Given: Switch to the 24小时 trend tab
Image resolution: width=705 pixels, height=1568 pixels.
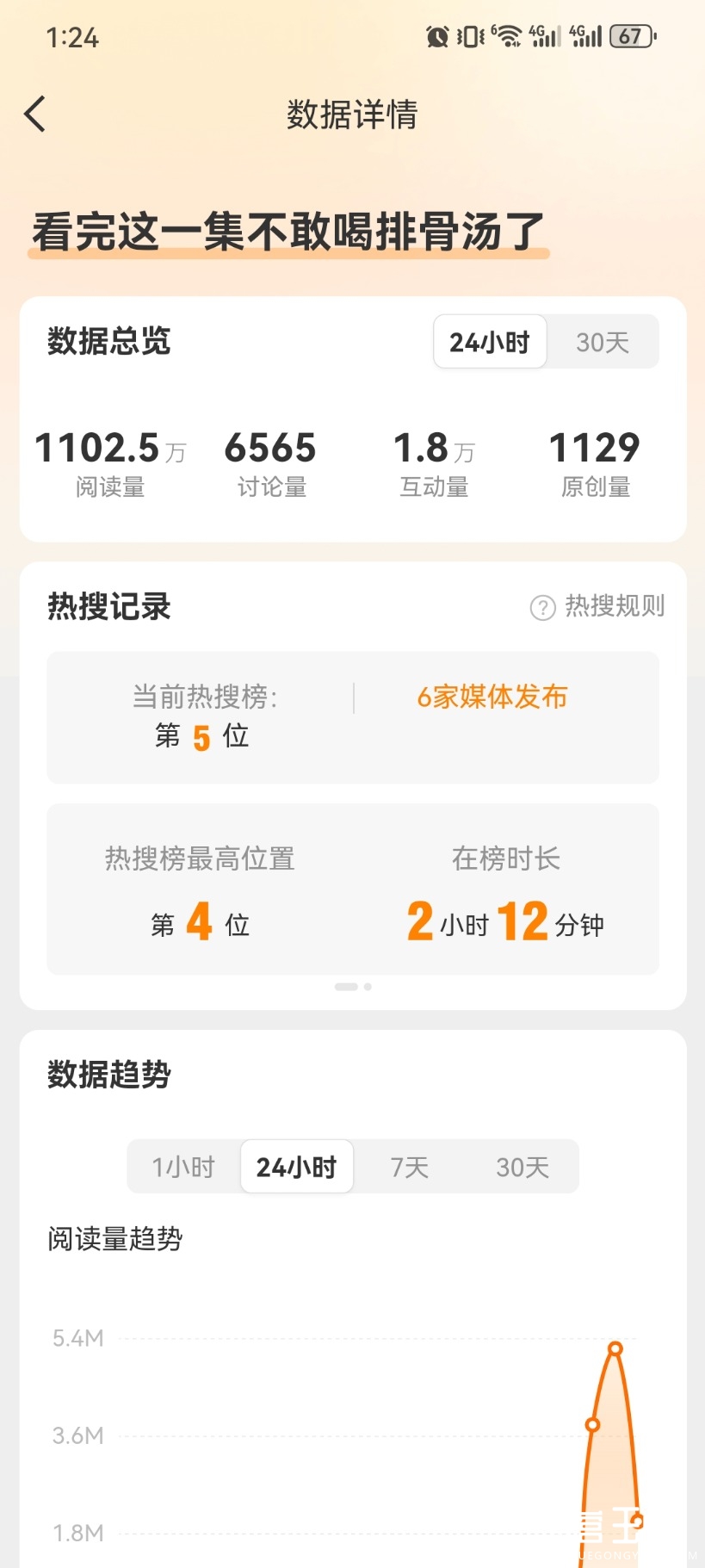Looking at the screenshot, I should tap(296, 1167).
